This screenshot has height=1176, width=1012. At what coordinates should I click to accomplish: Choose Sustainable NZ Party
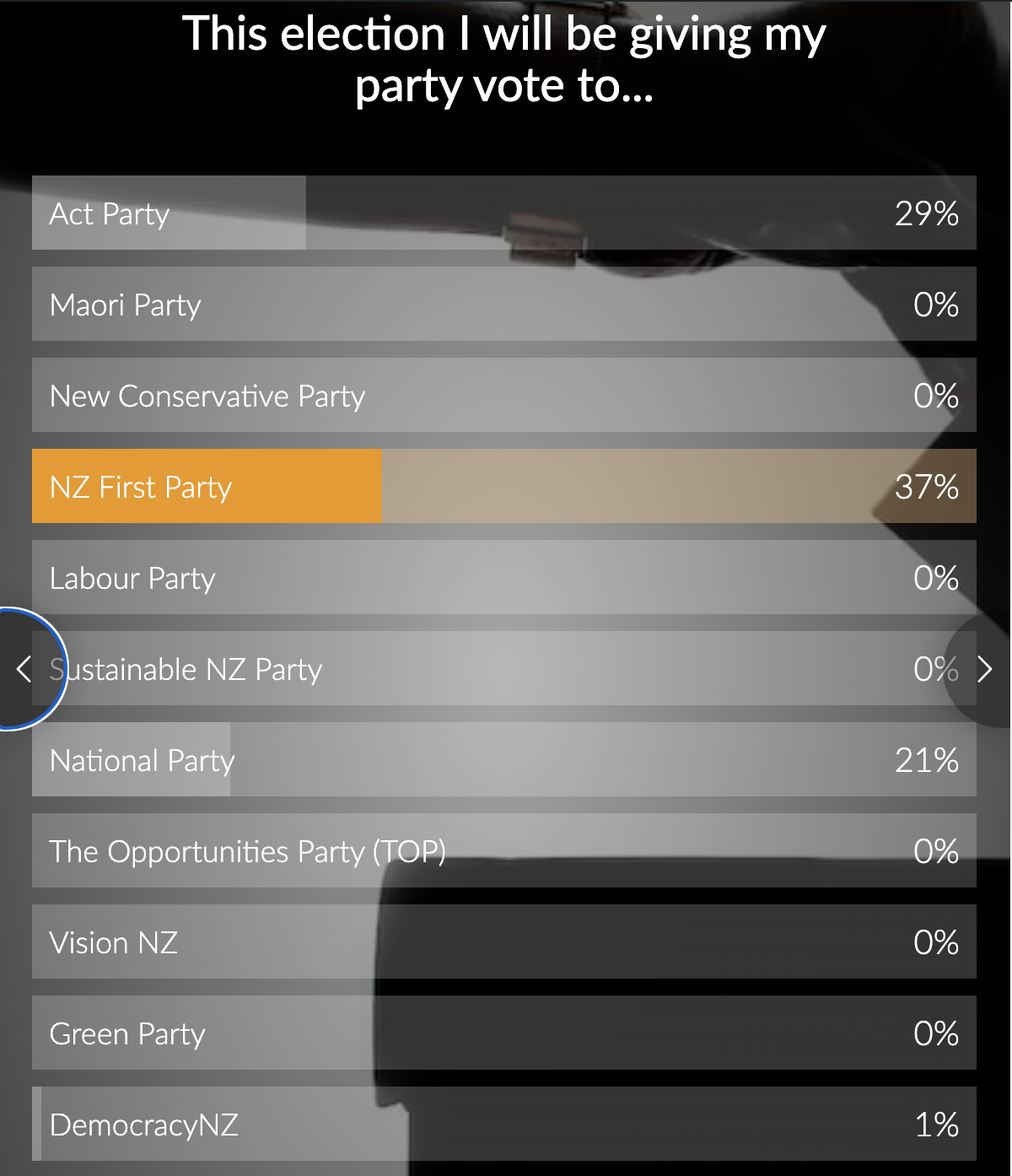504,668
